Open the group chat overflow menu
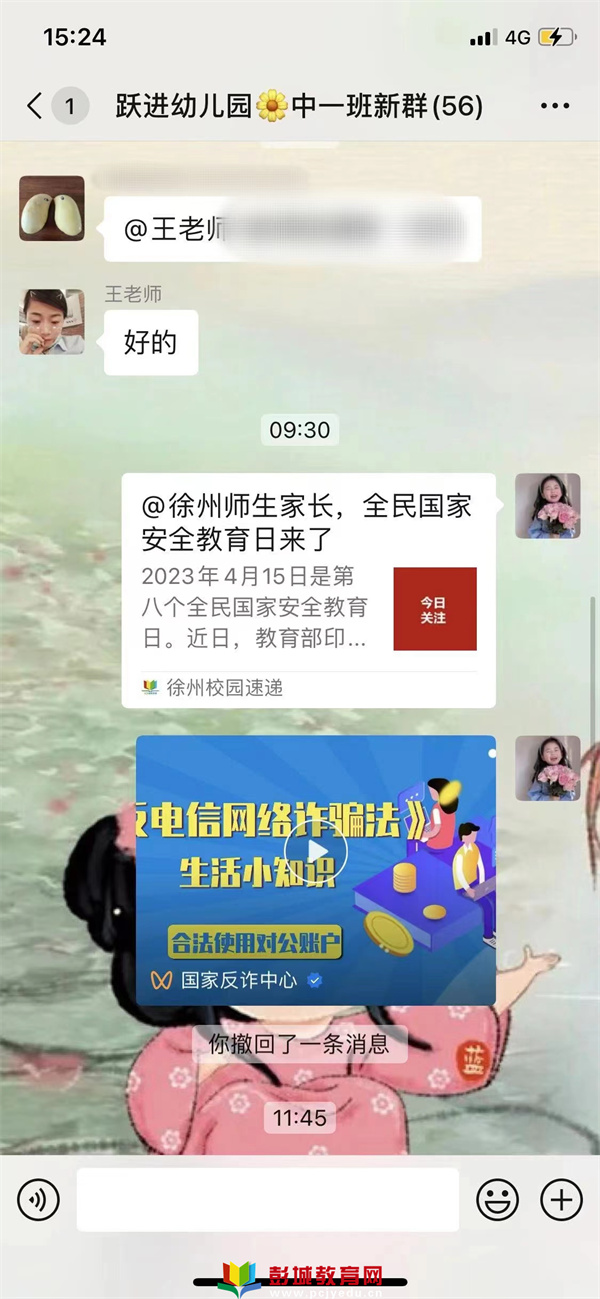 [554, 106]
